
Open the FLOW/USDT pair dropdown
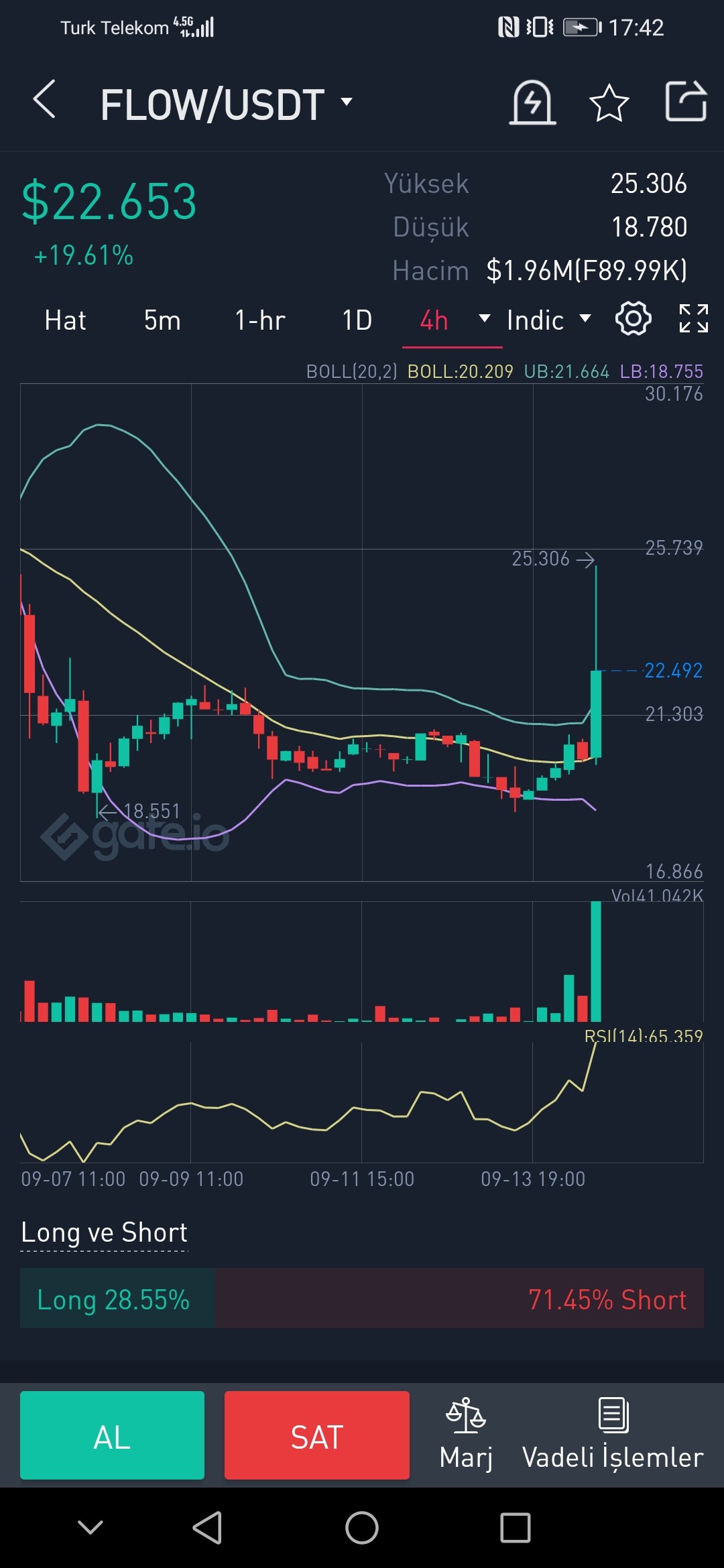227,105
